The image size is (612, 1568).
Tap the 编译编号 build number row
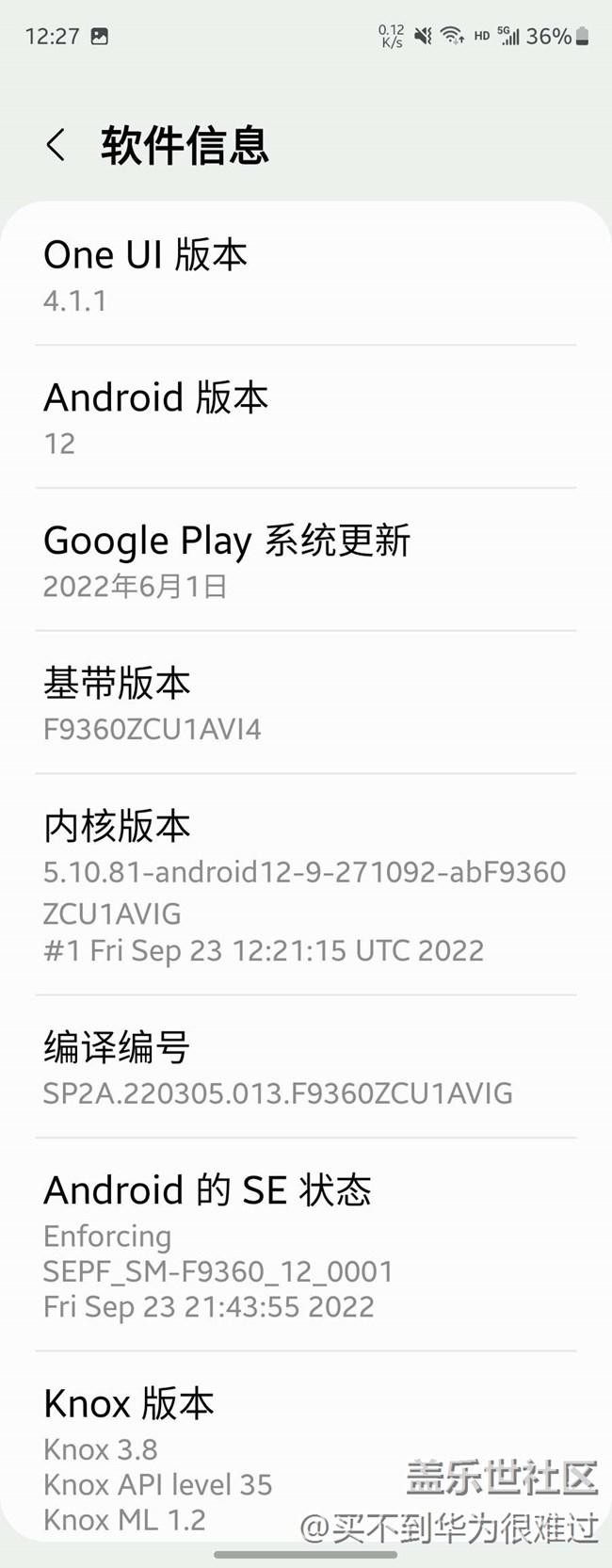(x=305, y=1067)
